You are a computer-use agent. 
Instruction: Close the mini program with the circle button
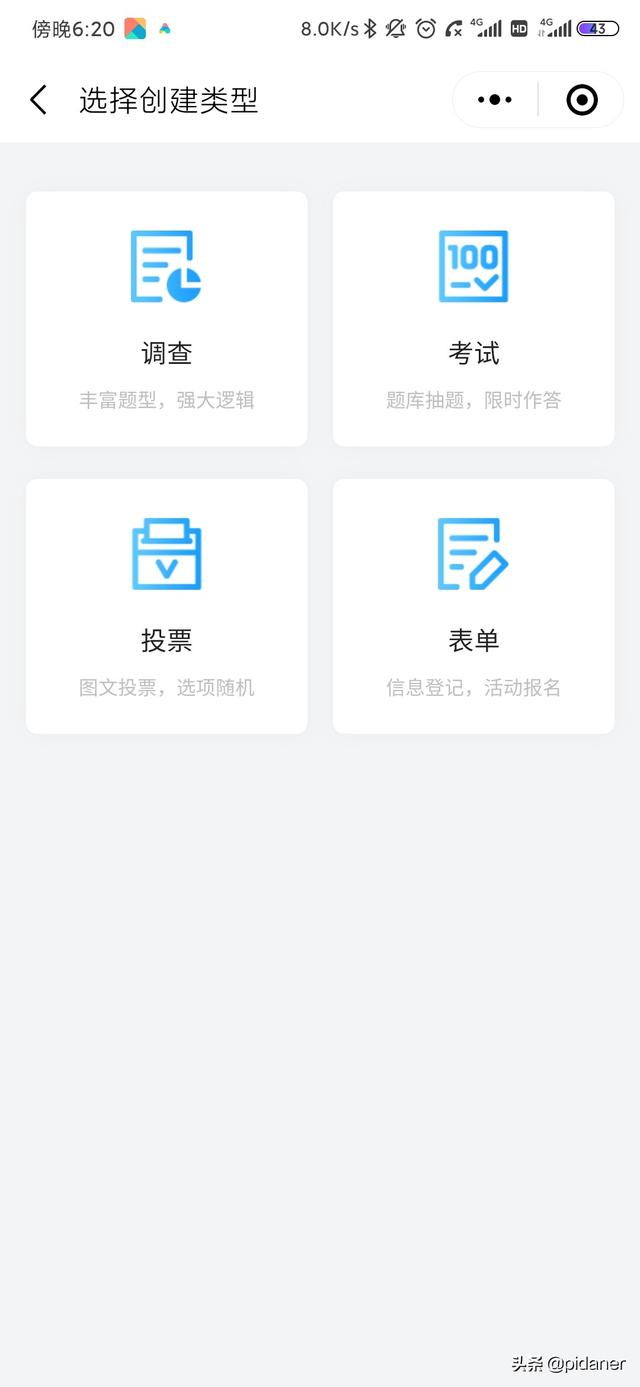pos(582,100)
